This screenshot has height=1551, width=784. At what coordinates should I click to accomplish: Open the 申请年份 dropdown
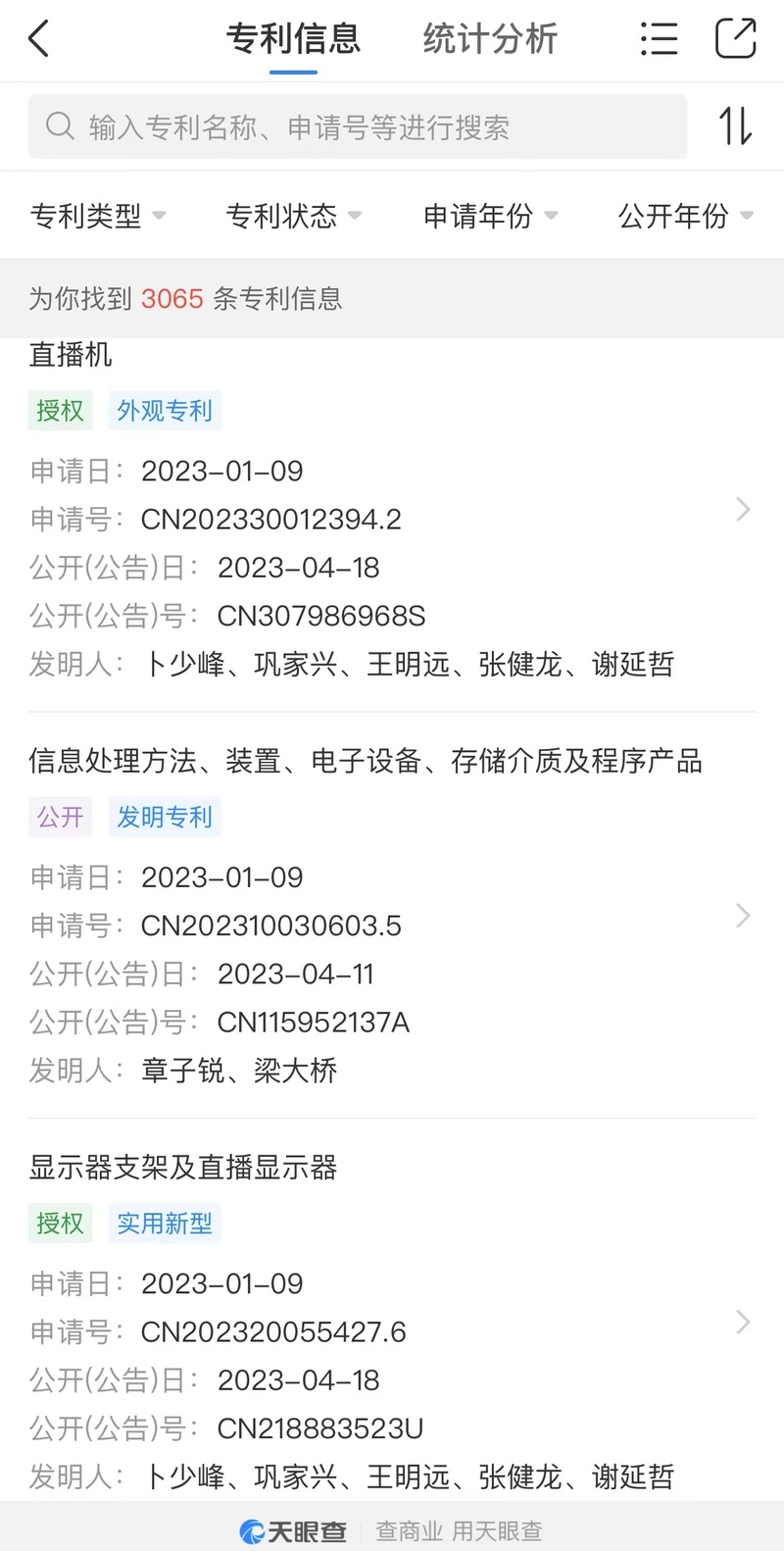pyautogui.click(x=490, y=216)
